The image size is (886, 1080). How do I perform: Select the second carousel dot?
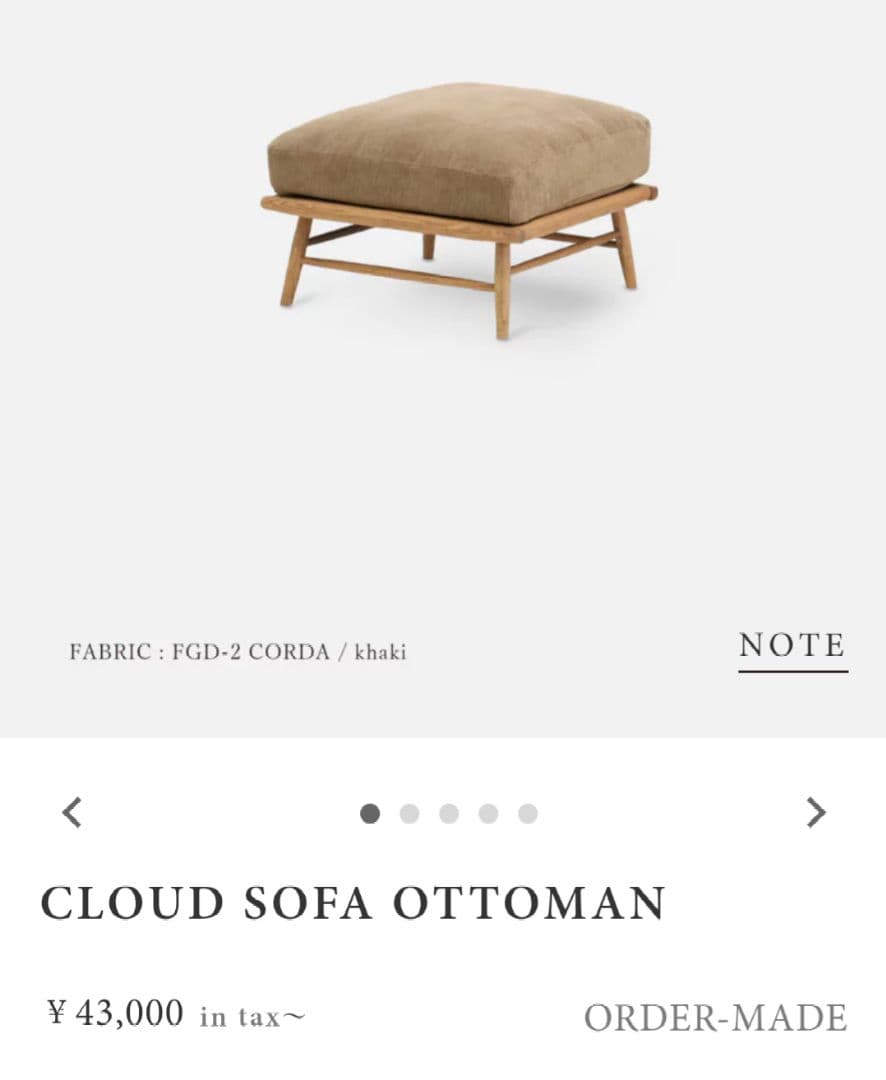click(409, 813)
